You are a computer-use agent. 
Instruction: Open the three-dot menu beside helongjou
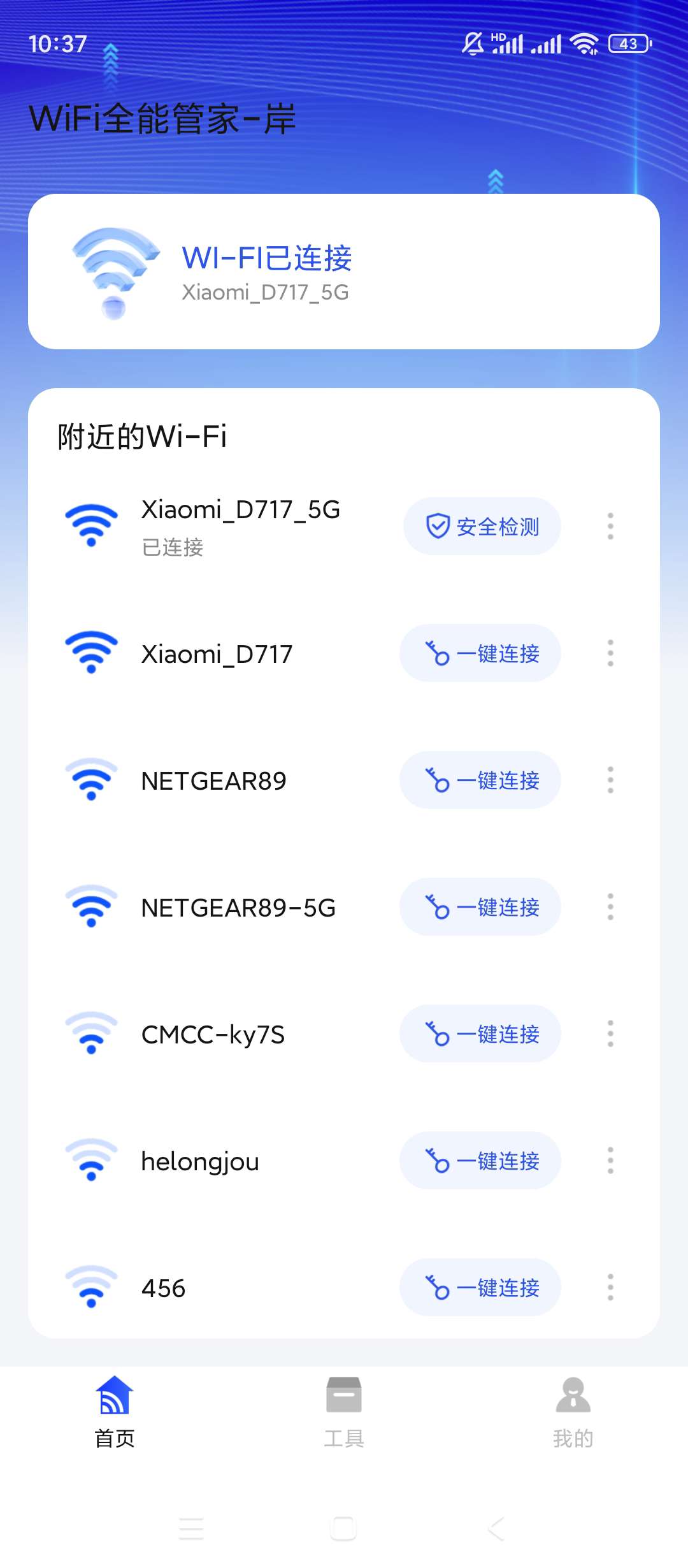[610, 1161]
